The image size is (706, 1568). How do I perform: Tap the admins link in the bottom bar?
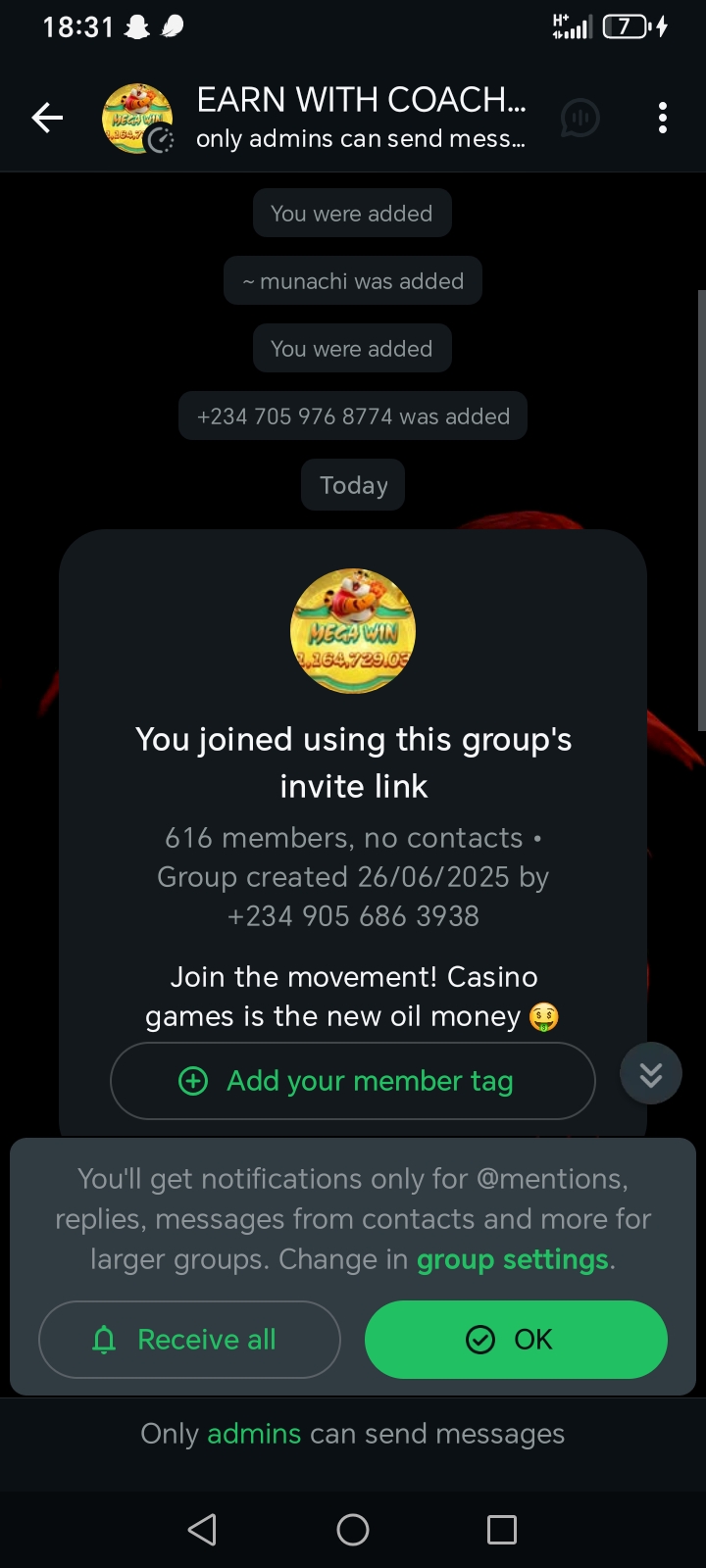tap(254, 1434)
